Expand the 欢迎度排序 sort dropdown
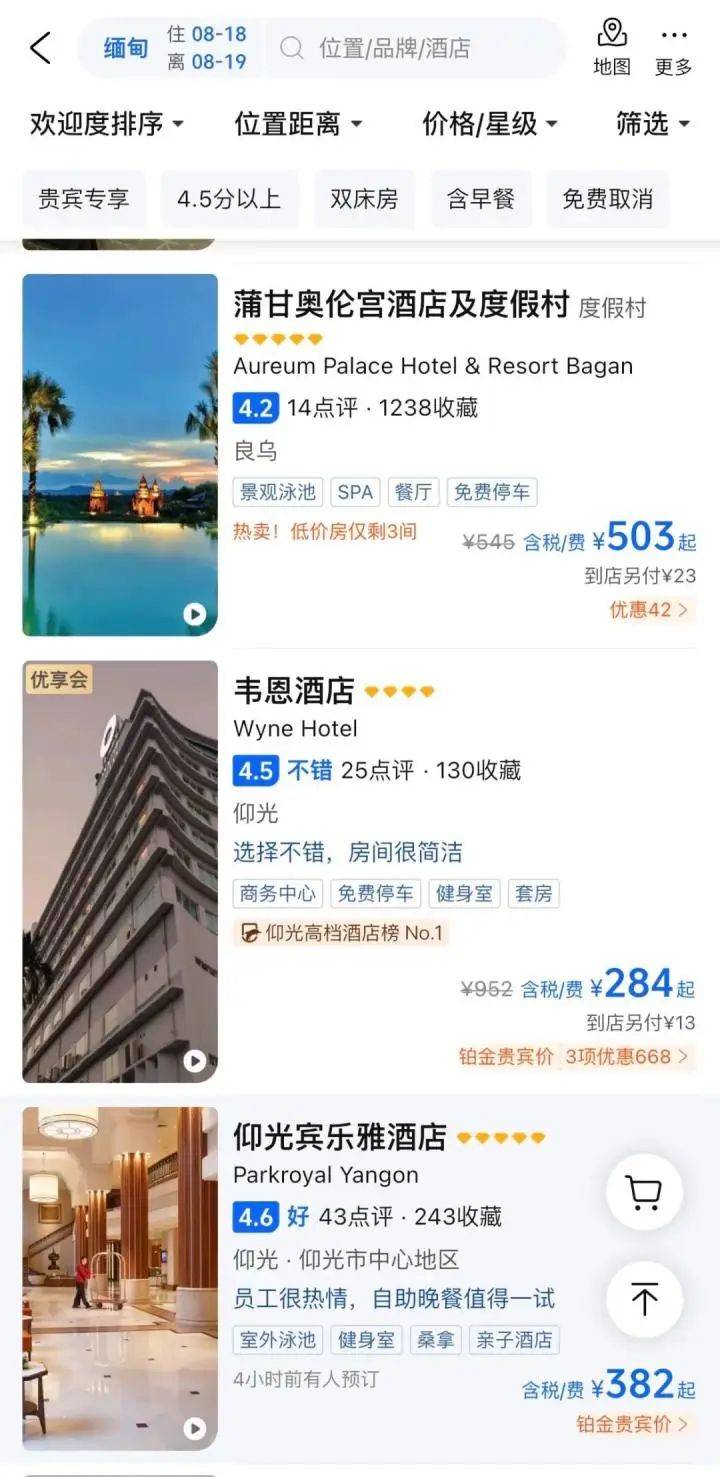 [107, 124]
